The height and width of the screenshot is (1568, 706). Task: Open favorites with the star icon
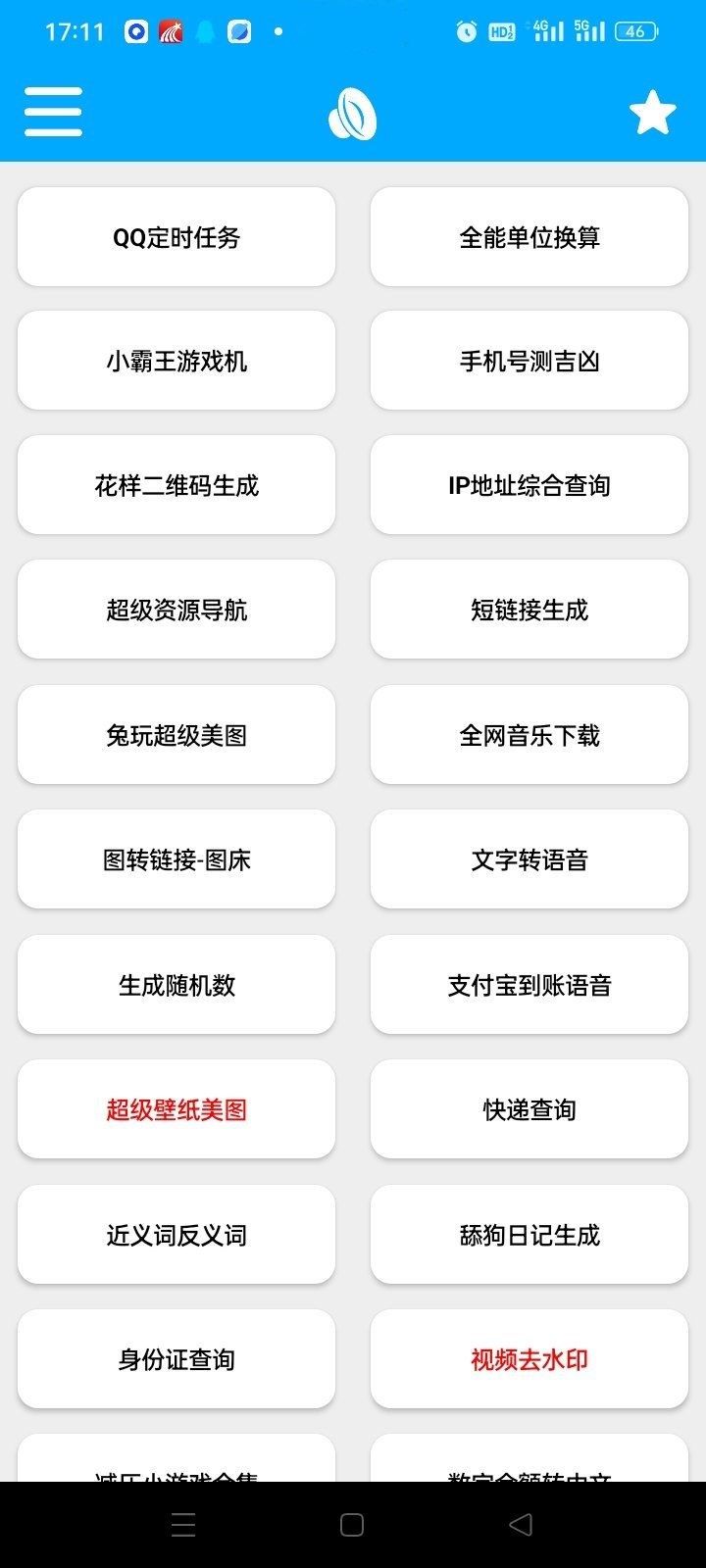(x=652, y=113)
